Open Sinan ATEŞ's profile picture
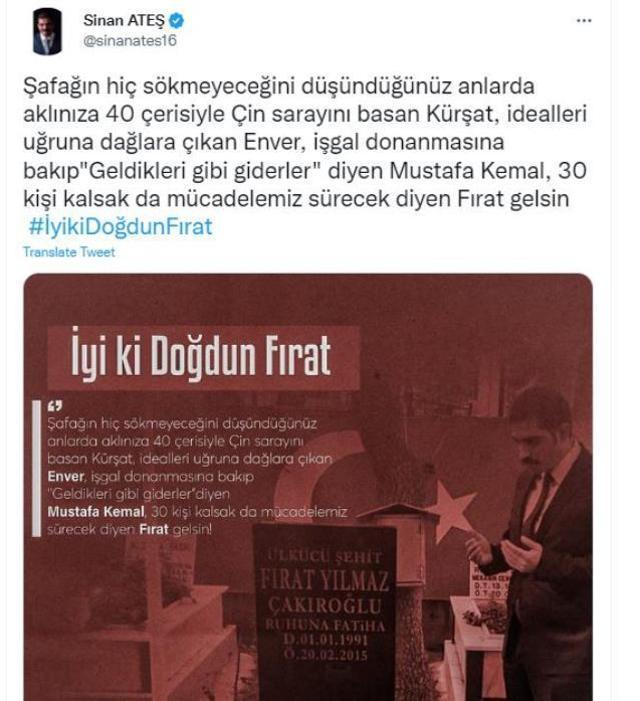 click(x=47, y=31)
